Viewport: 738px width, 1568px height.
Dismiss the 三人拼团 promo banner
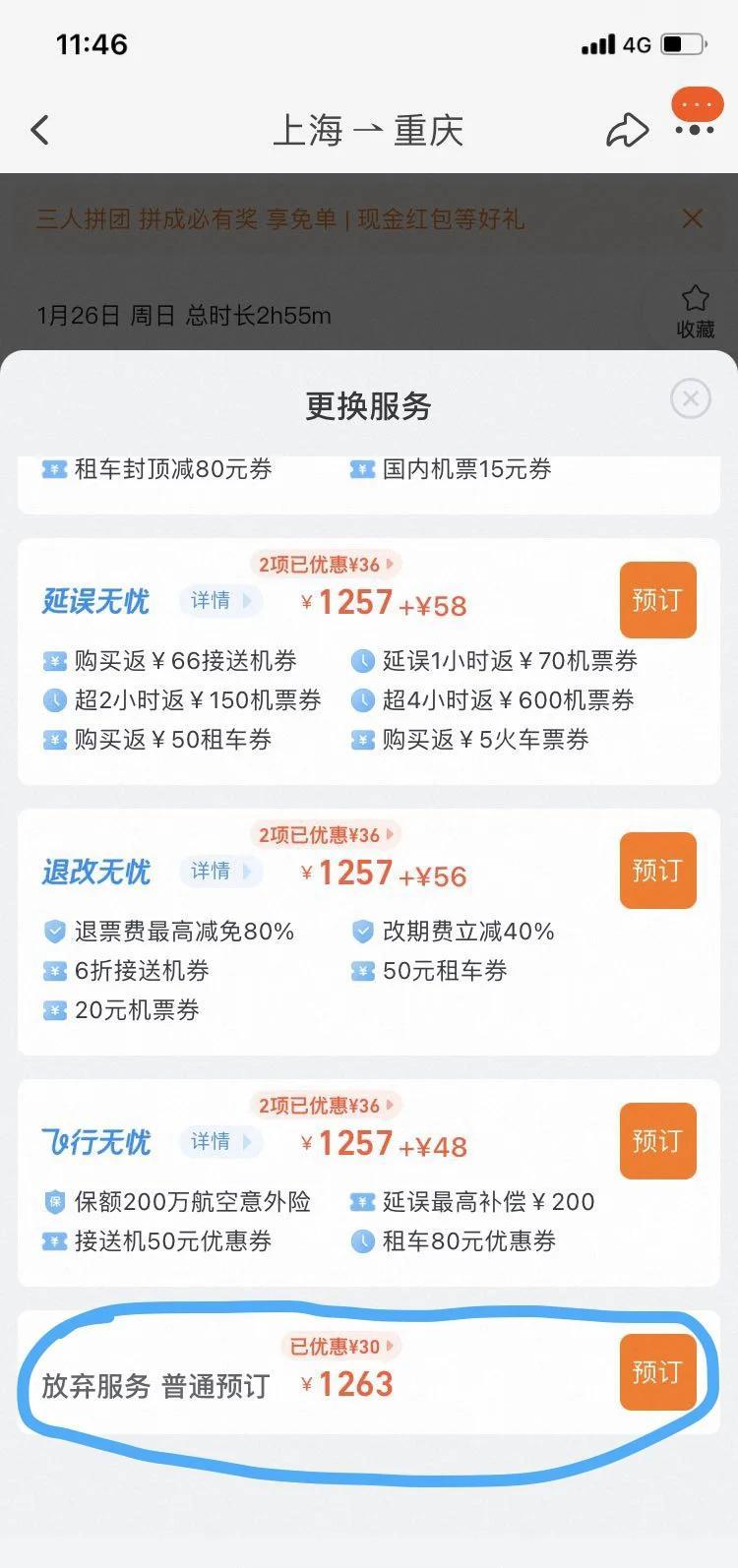tap(693, 218)
